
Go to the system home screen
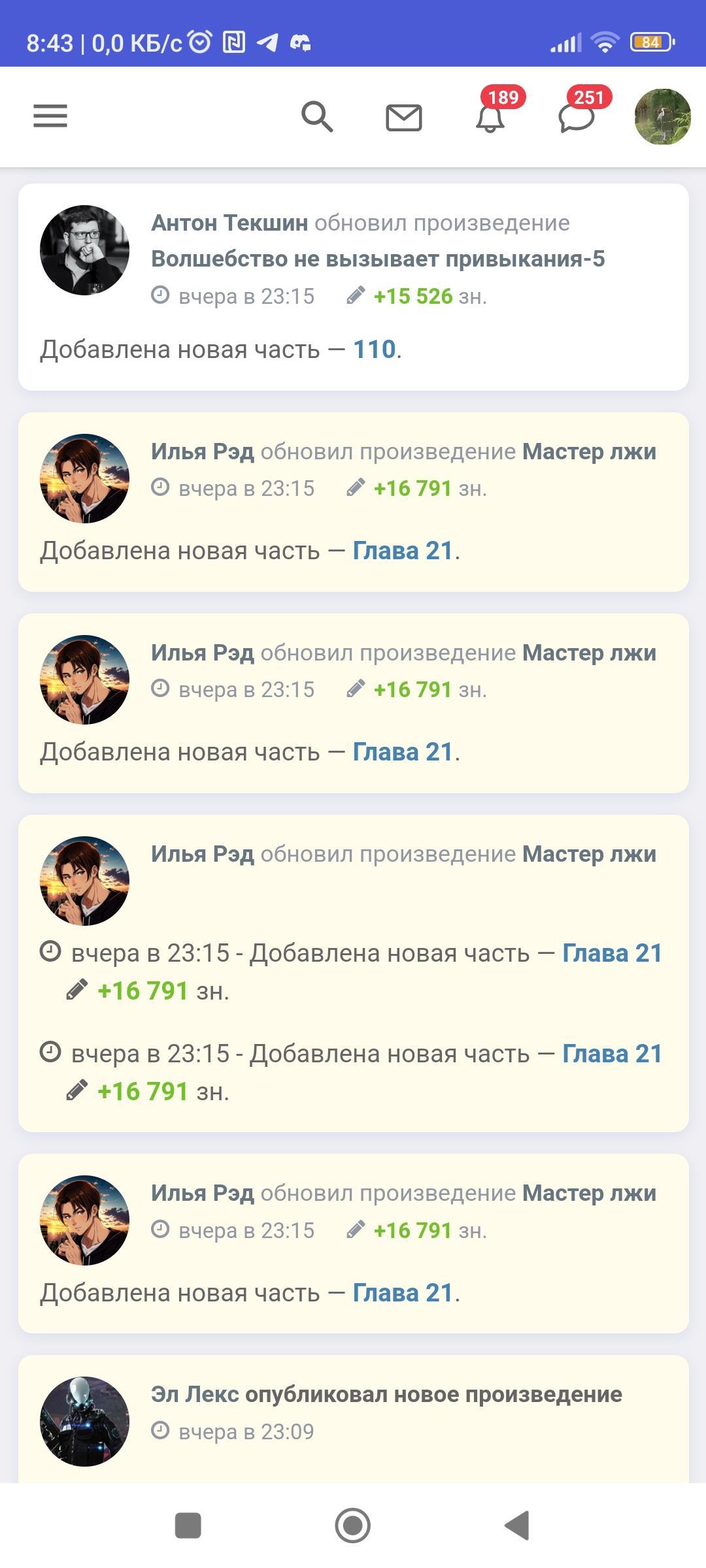tap(353, 1526)
